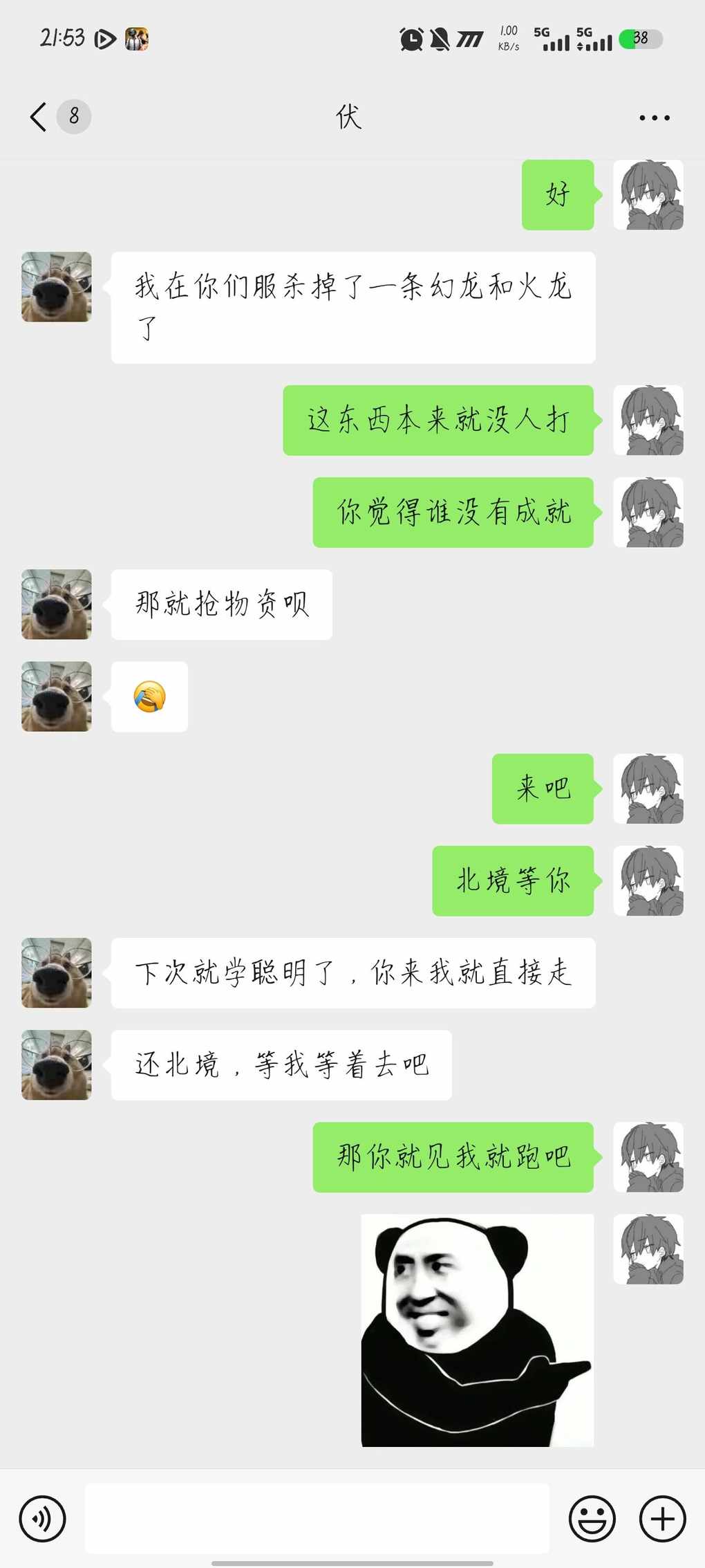View the panda meme image full screen
The image size is (705, 1568).
point(478,1330)
